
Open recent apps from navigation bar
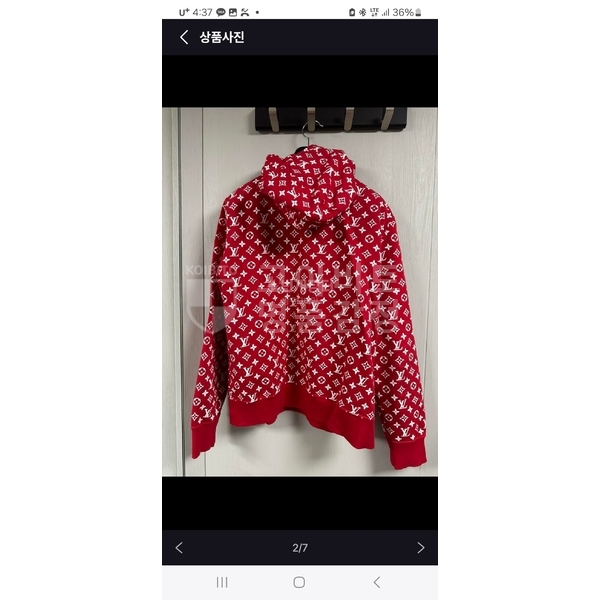pos(222,582)
